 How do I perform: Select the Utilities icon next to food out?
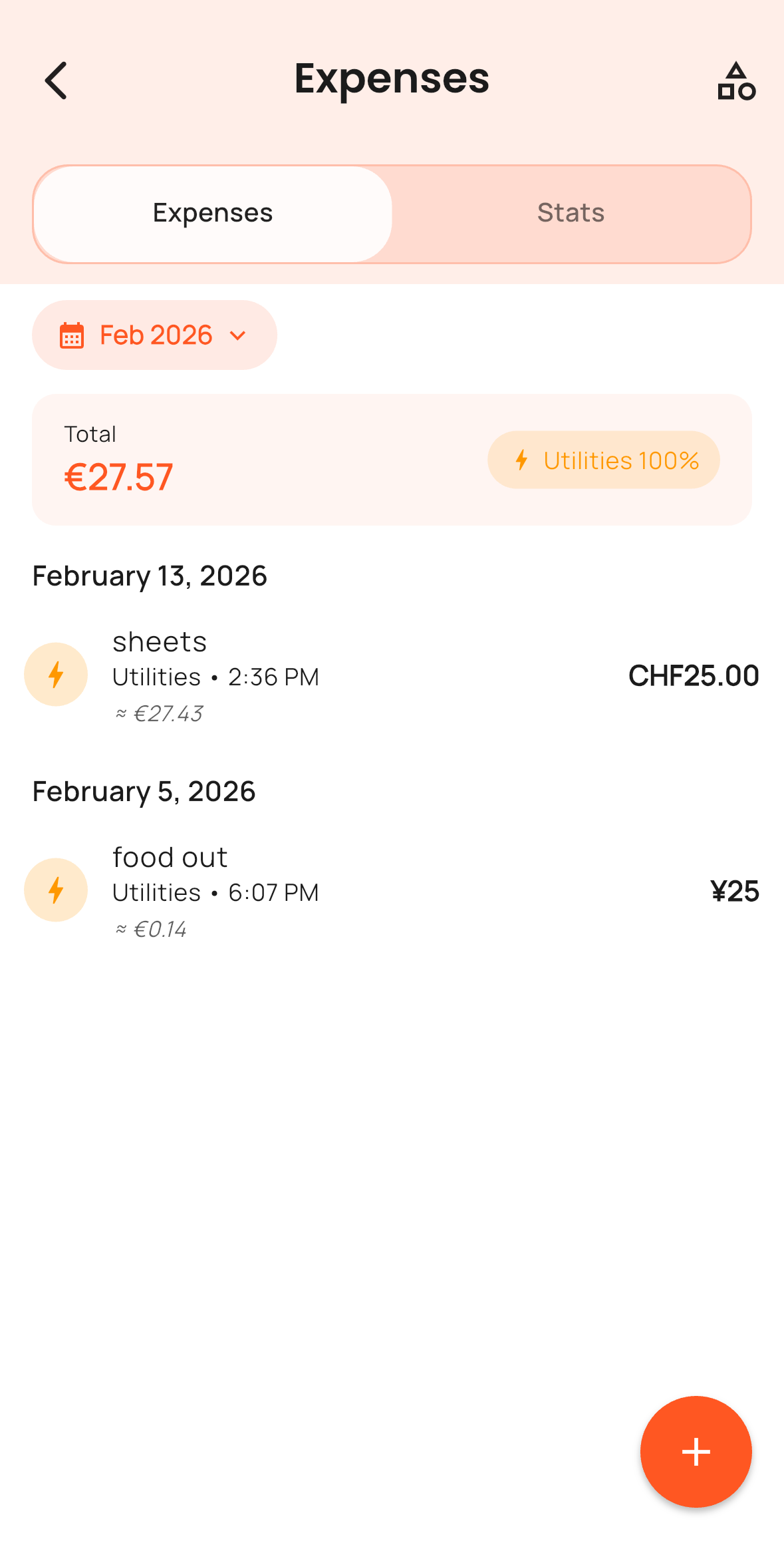55,890
